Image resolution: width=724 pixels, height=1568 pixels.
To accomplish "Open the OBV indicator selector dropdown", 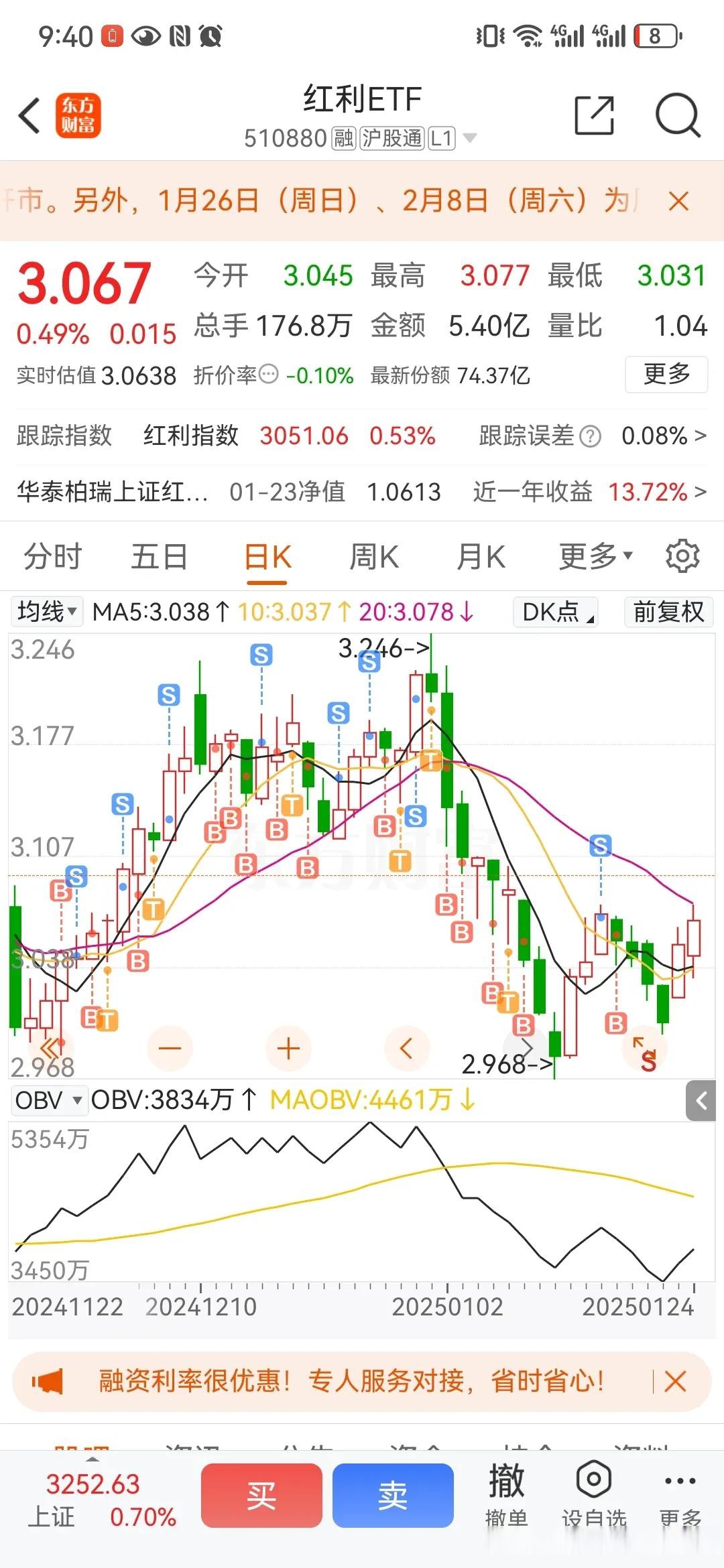I will pos(50,1100).
